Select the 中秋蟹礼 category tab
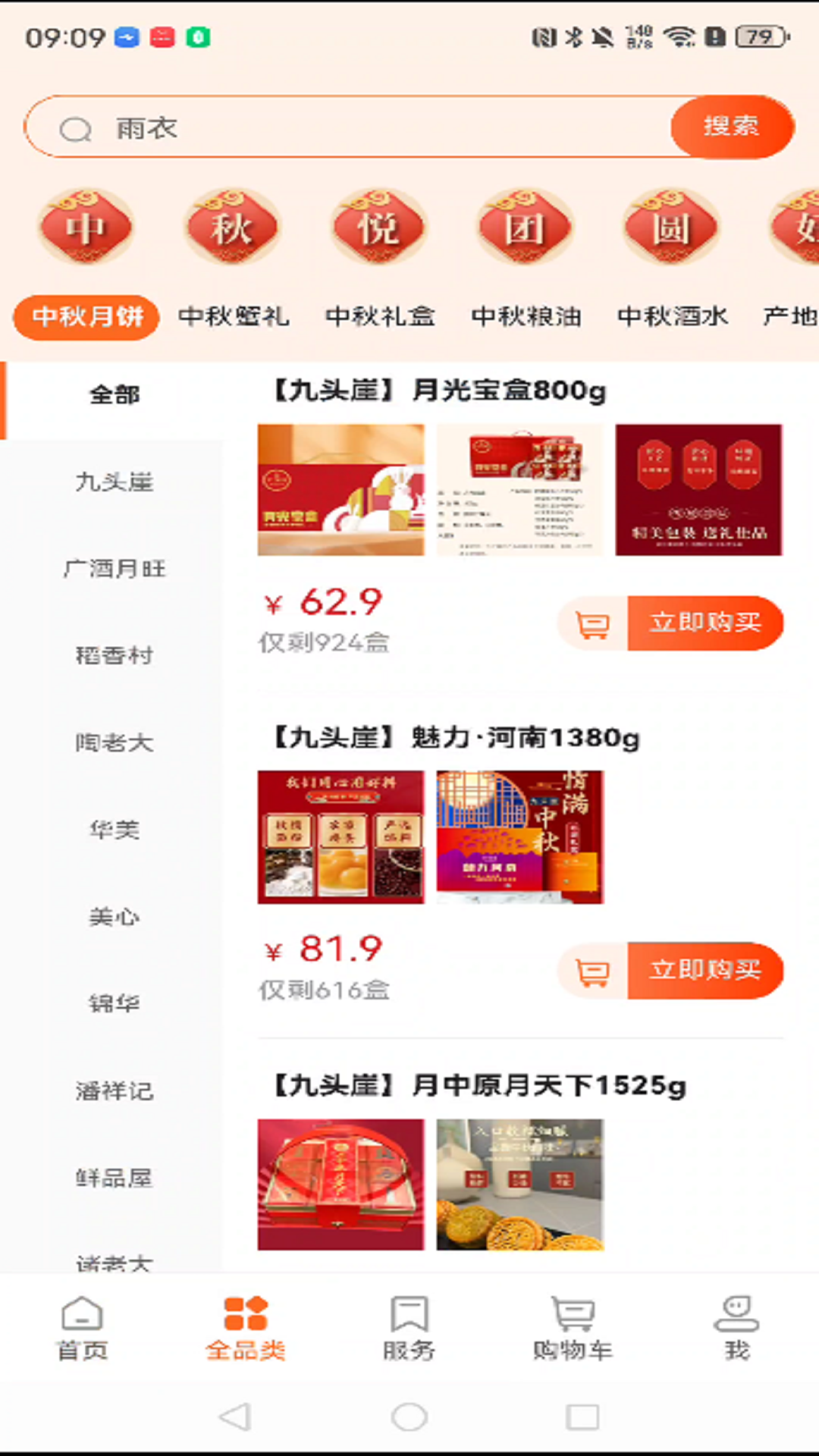This screenshot has height=1456, width=819. (233, 318)
